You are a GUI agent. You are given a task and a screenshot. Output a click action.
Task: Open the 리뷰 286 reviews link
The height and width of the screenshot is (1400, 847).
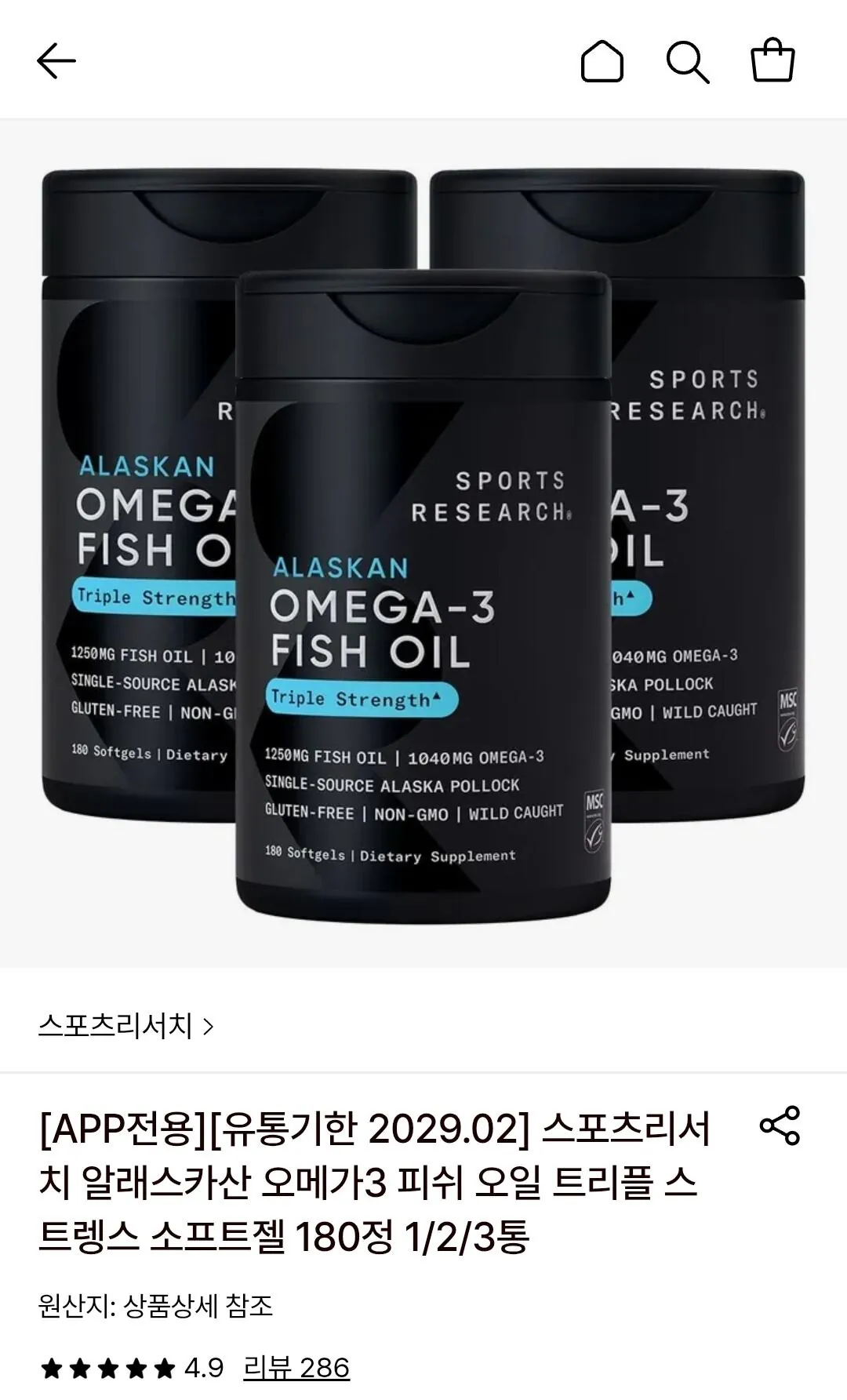[298, 1368]
